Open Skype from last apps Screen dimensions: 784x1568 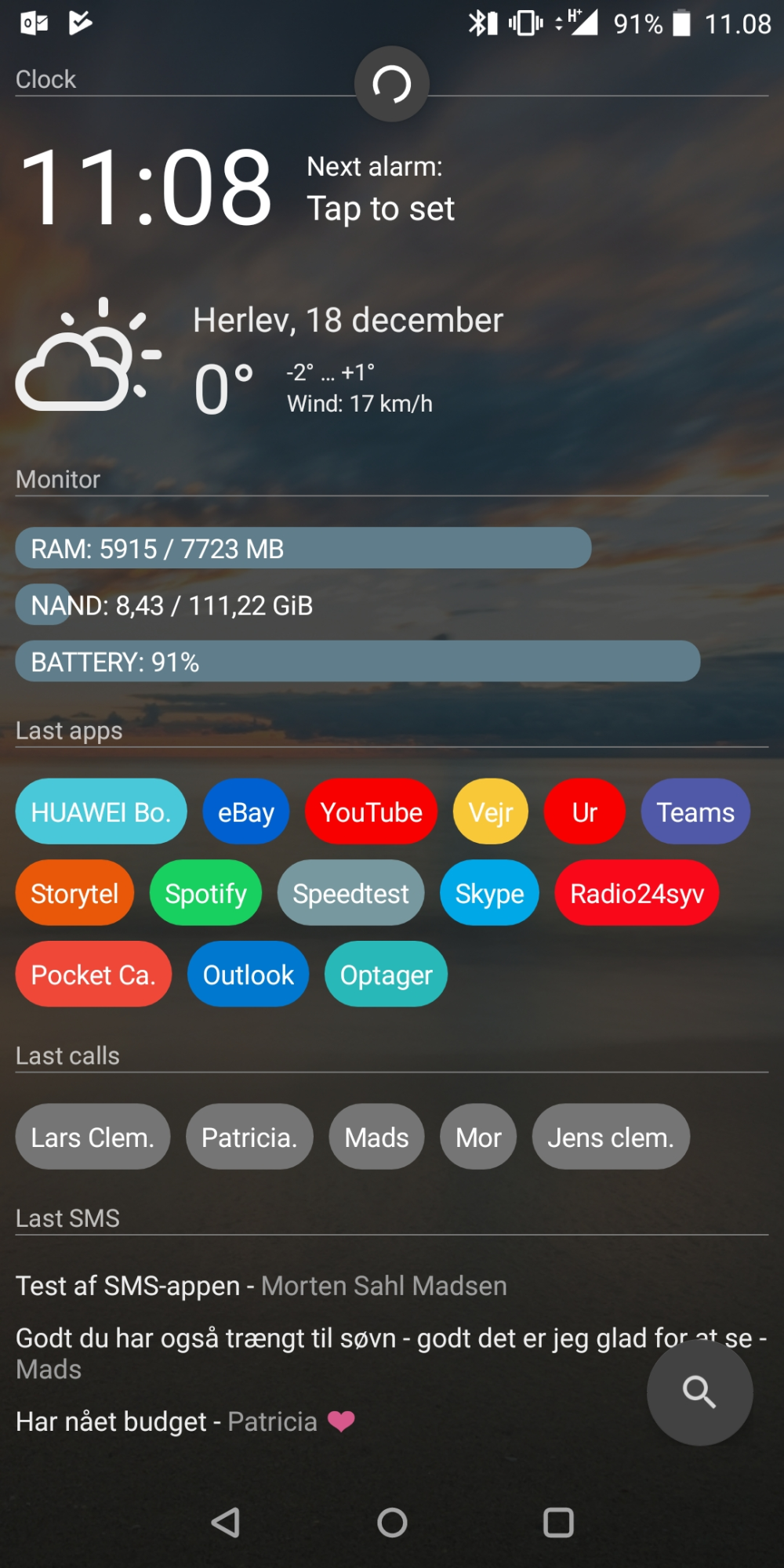point(489,894)
